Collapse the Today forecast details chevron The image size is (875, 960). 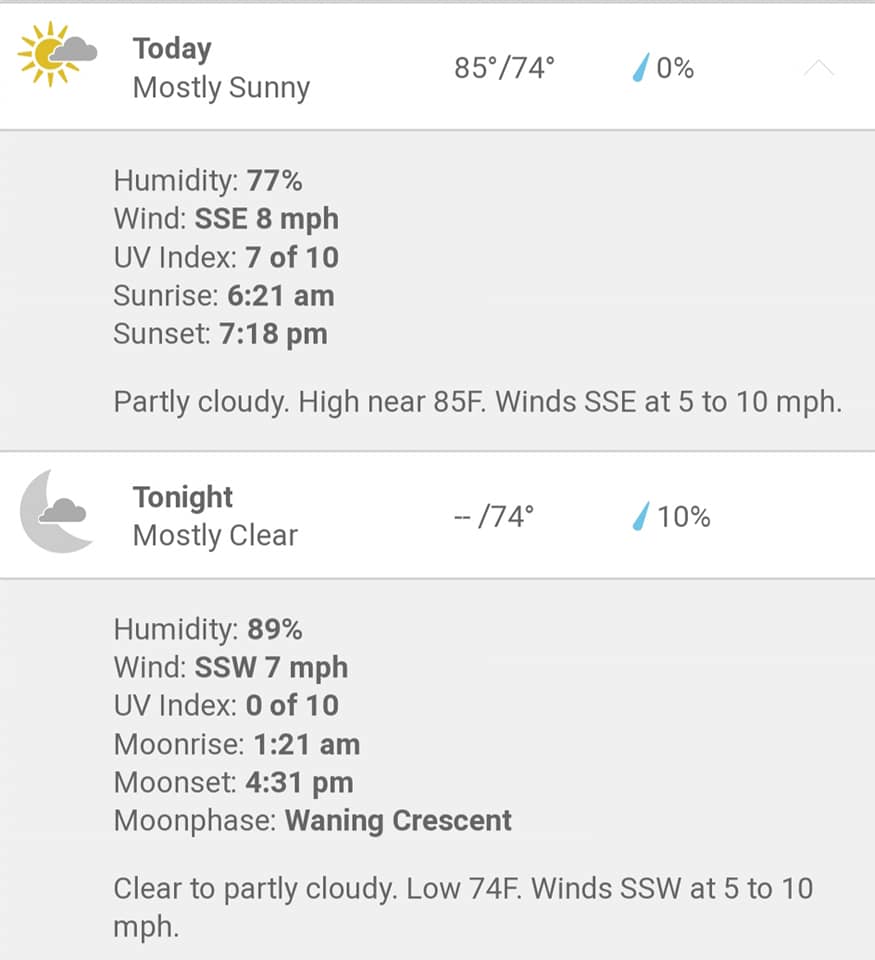[818, 69]
